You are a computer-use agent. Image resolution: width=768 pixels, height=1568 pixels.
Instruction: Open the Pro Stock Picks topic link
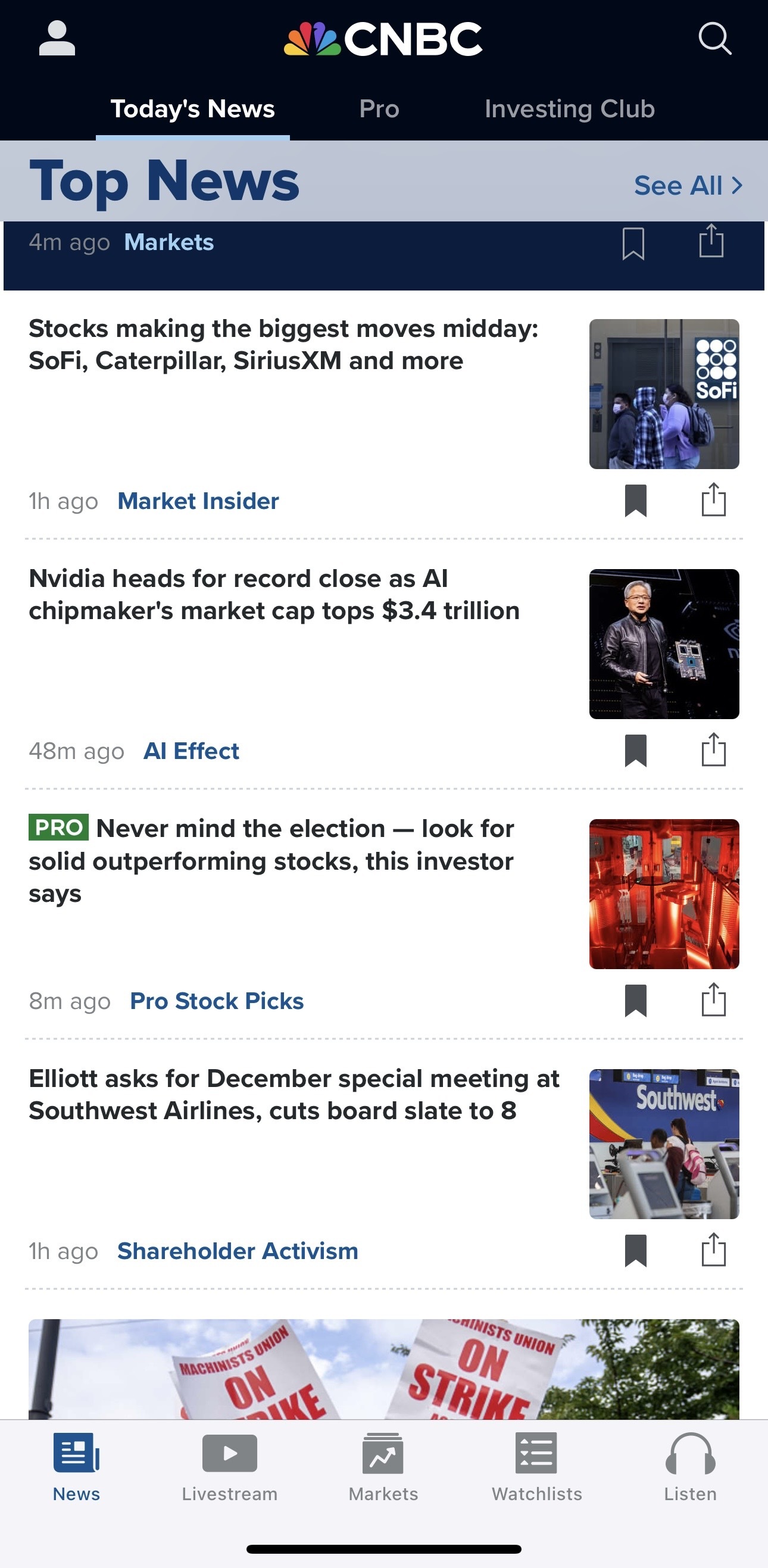(x=217, y=1001)
